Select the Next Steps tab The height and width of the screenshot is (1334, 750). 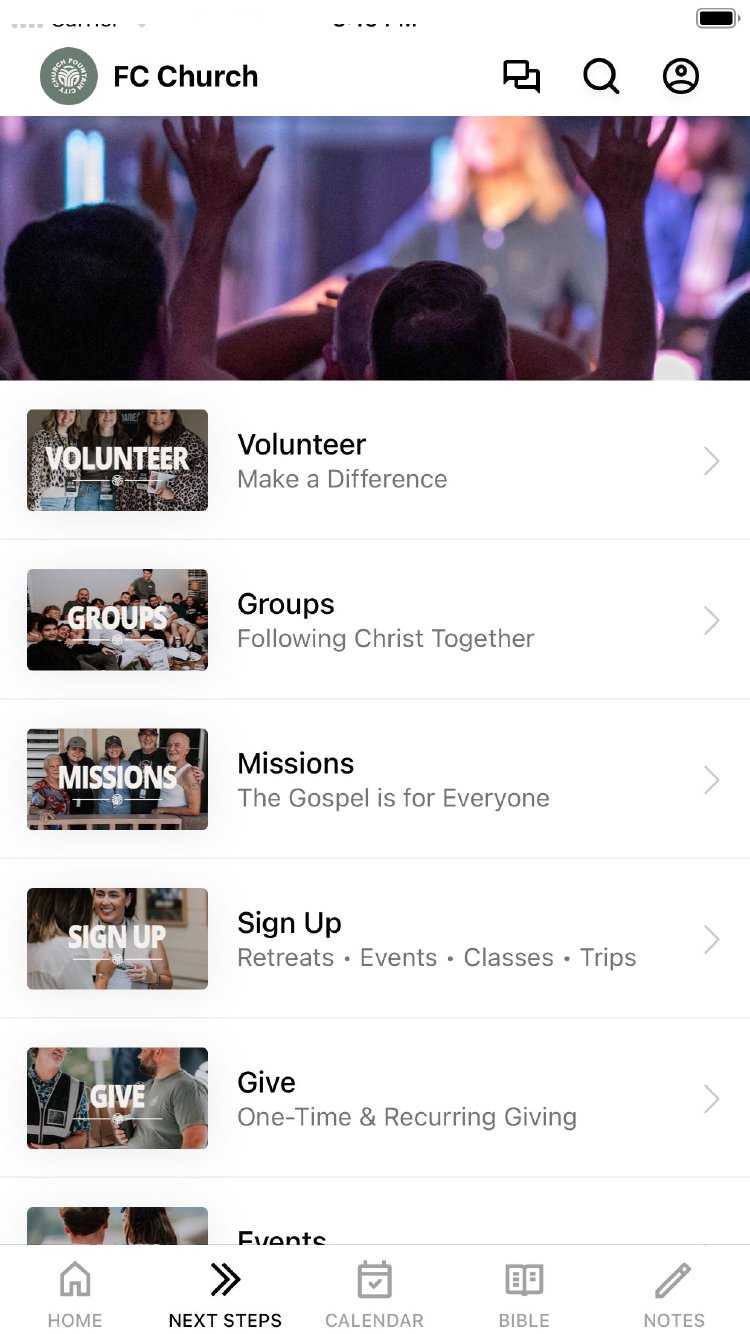point(225,1292)
